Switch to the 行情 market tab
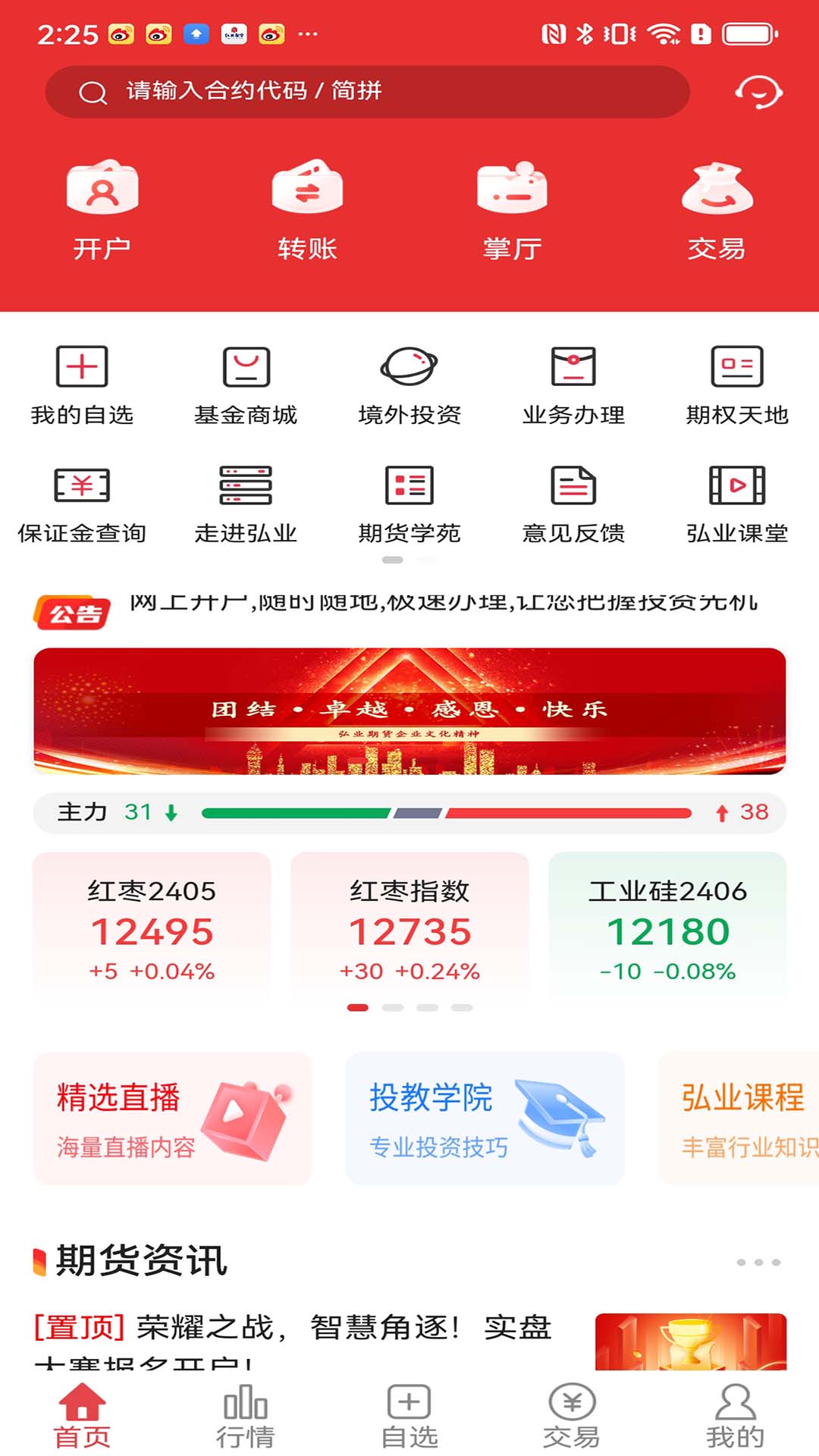 coord(245,1415)
